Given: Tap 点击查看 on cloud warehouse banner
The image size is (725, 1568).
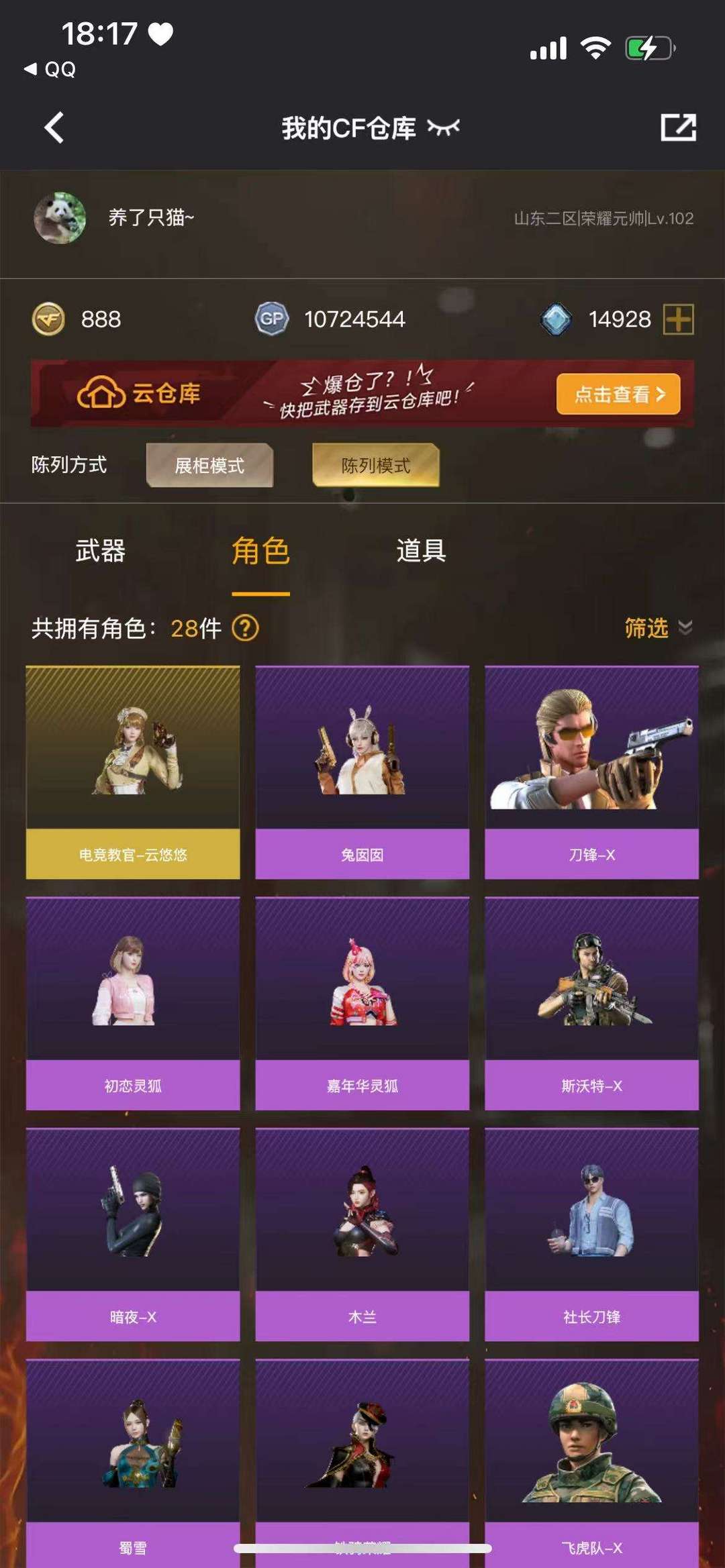Looking at the screenshot, I should point(618,394).
